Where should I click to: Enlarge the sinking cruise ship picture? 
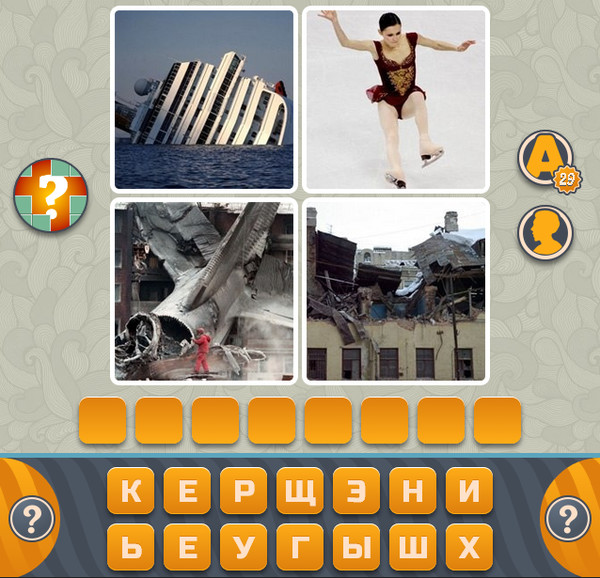click(x=204, y=98)
